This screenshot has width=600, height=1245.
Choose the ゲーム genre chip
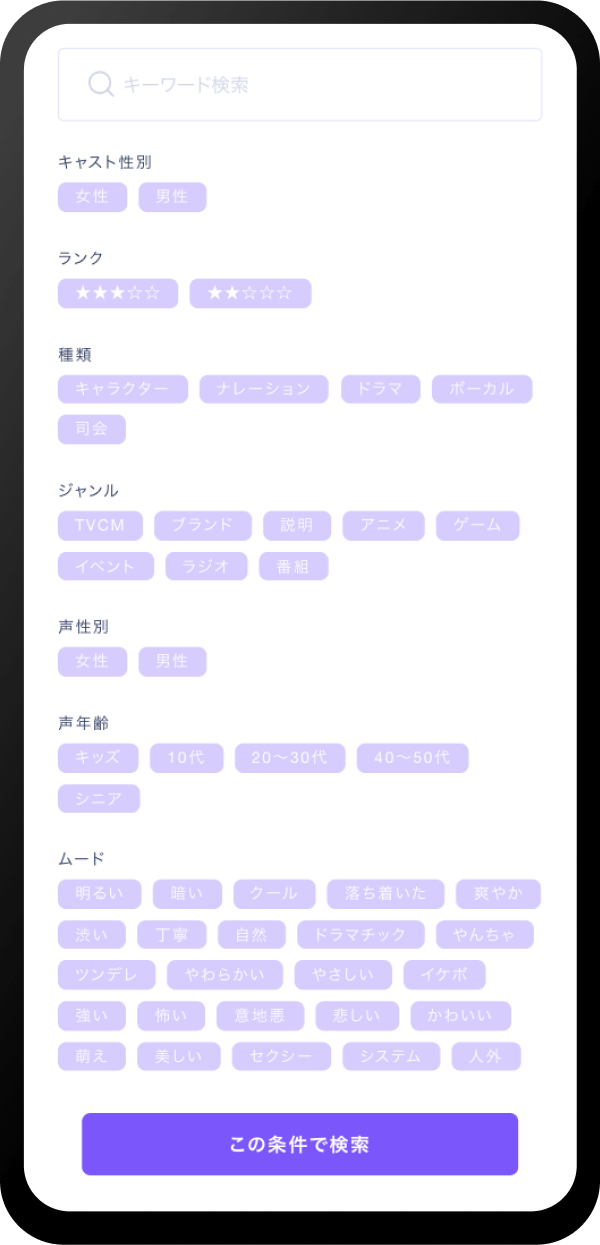point(478,525)
